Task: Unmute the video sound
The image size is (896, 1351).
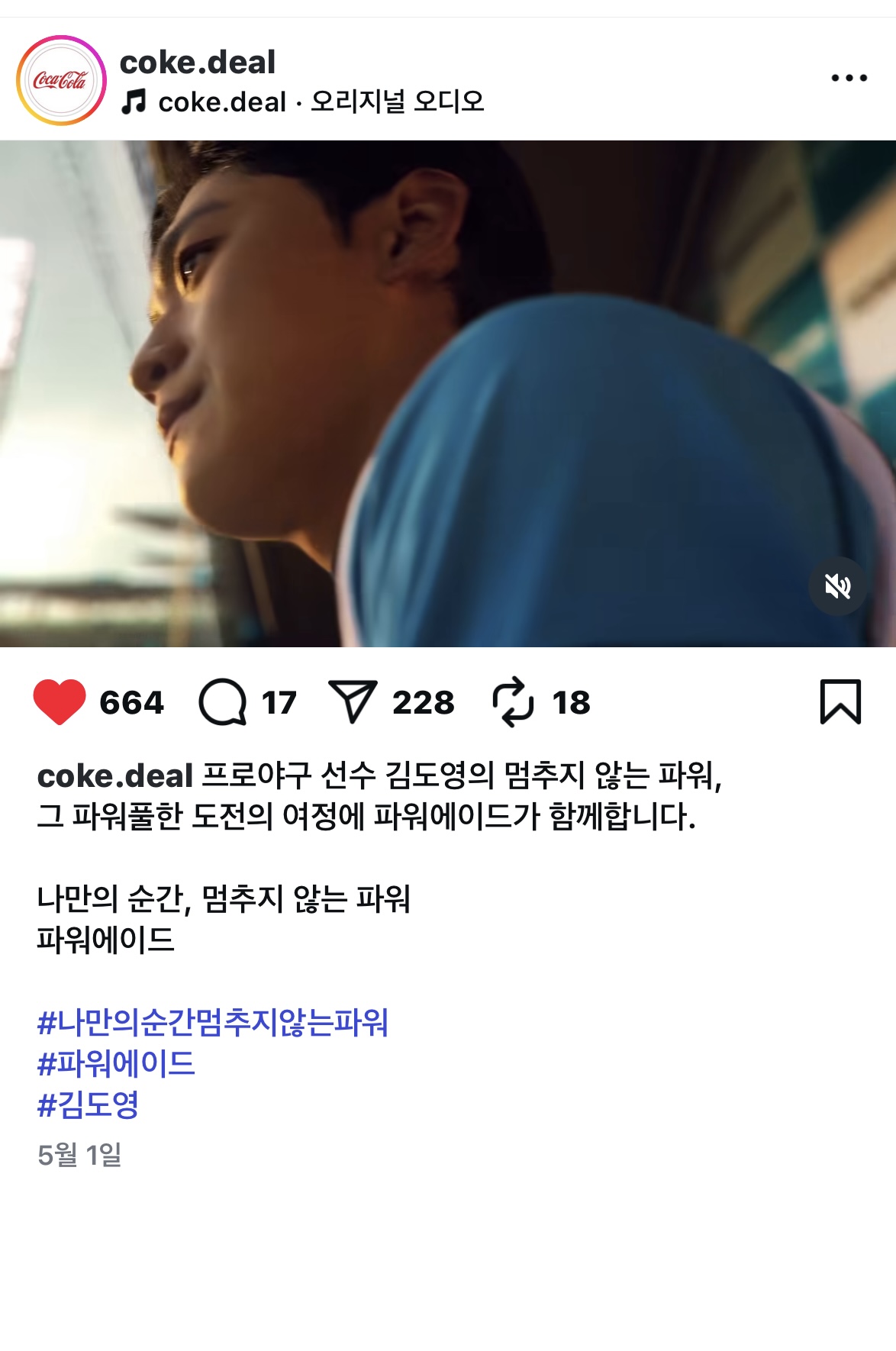Action: click(837, 586)
